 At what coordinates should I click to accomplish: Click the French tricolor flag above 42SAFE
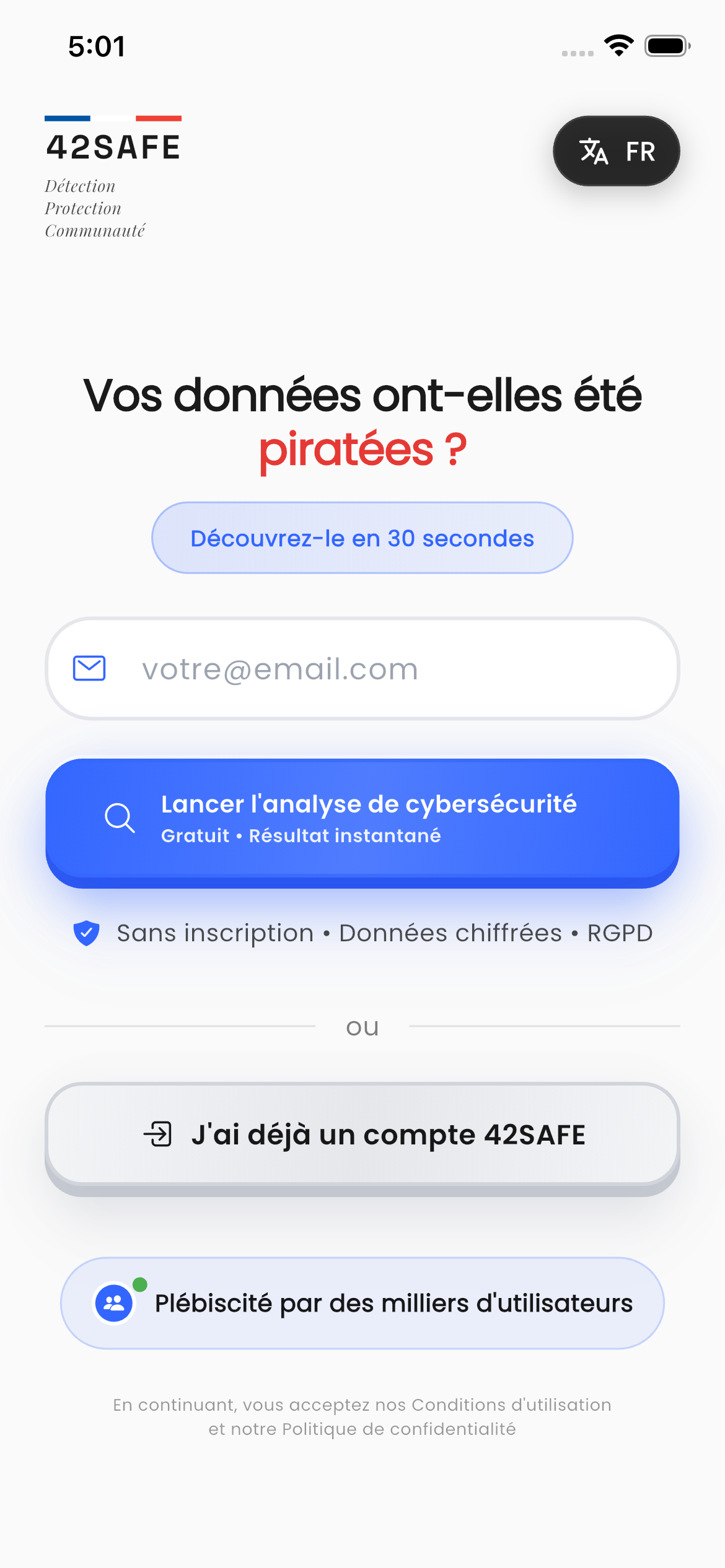point(112,118)
